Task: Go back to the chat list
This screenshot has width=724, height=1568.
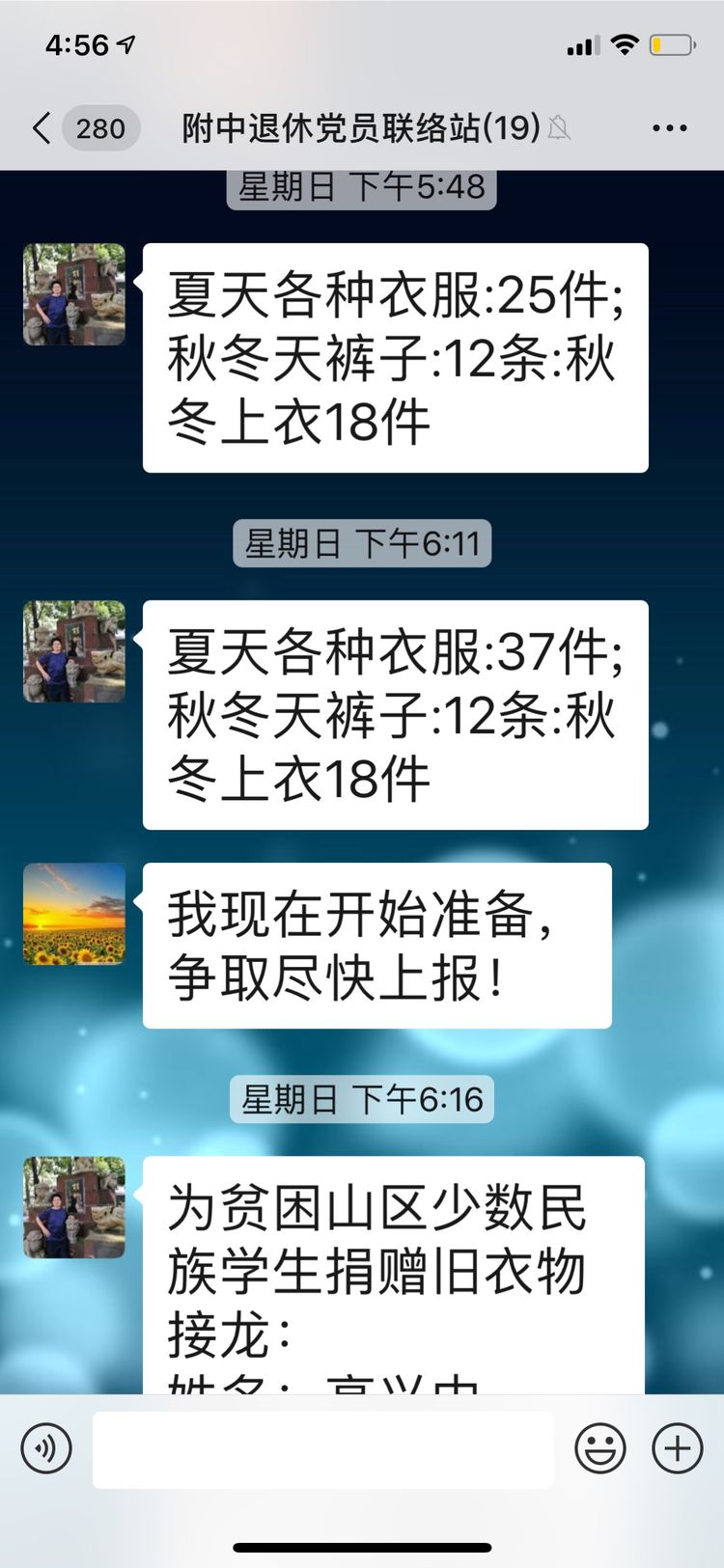Action: 42,128
